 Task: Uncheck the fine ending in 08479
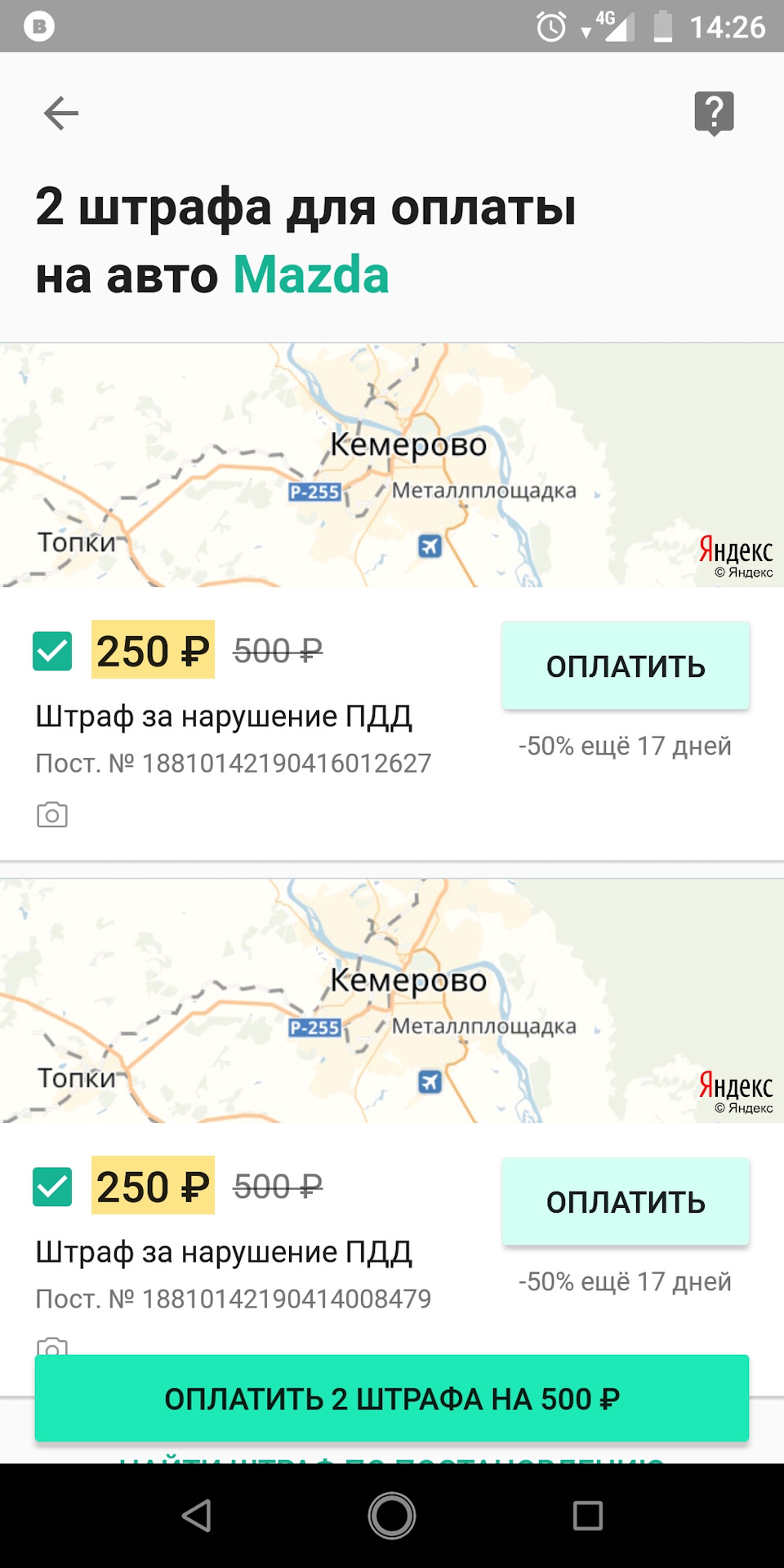[52, 1187]
